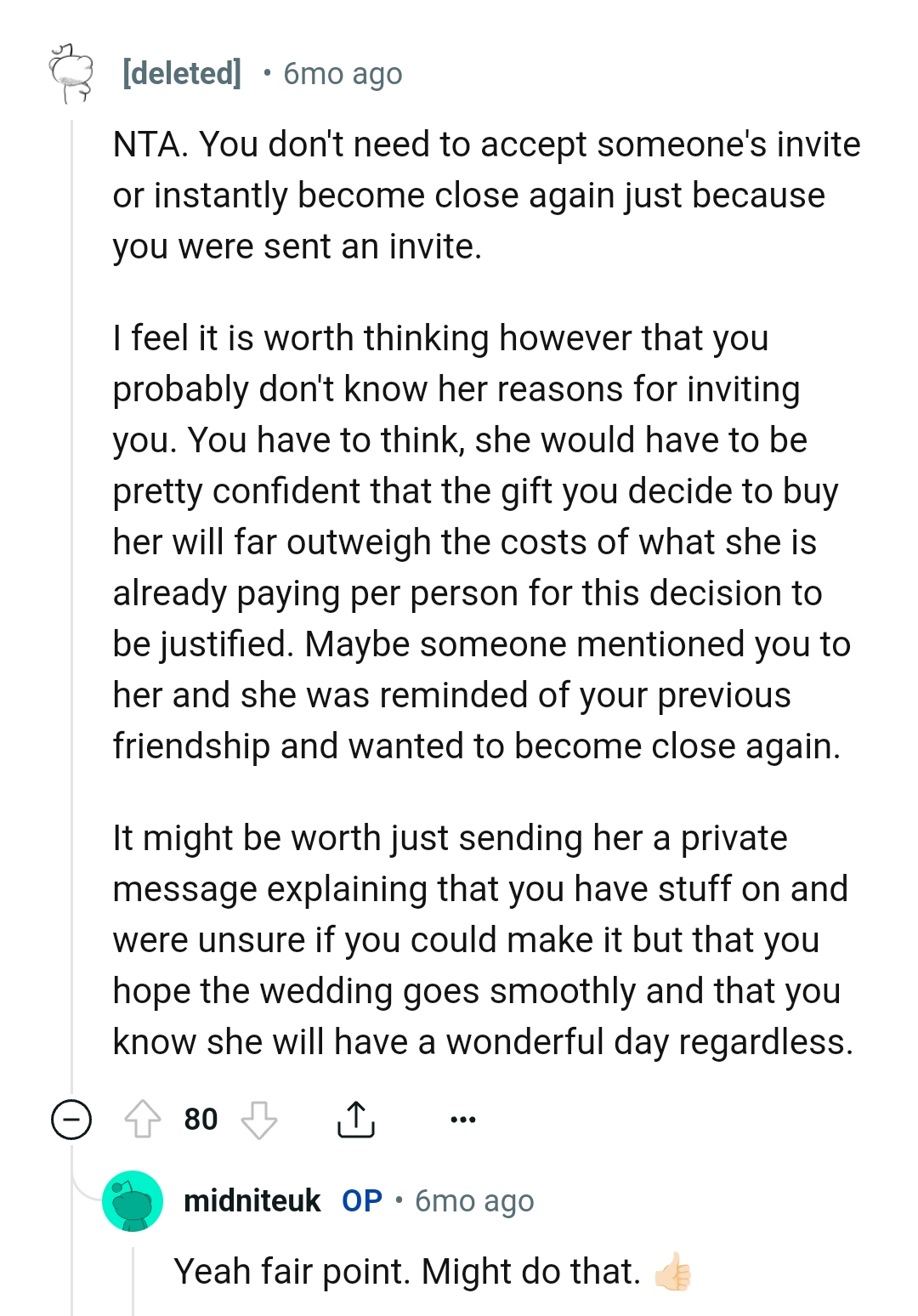Open the more options menu for the comment

(x=462, y=1120)
